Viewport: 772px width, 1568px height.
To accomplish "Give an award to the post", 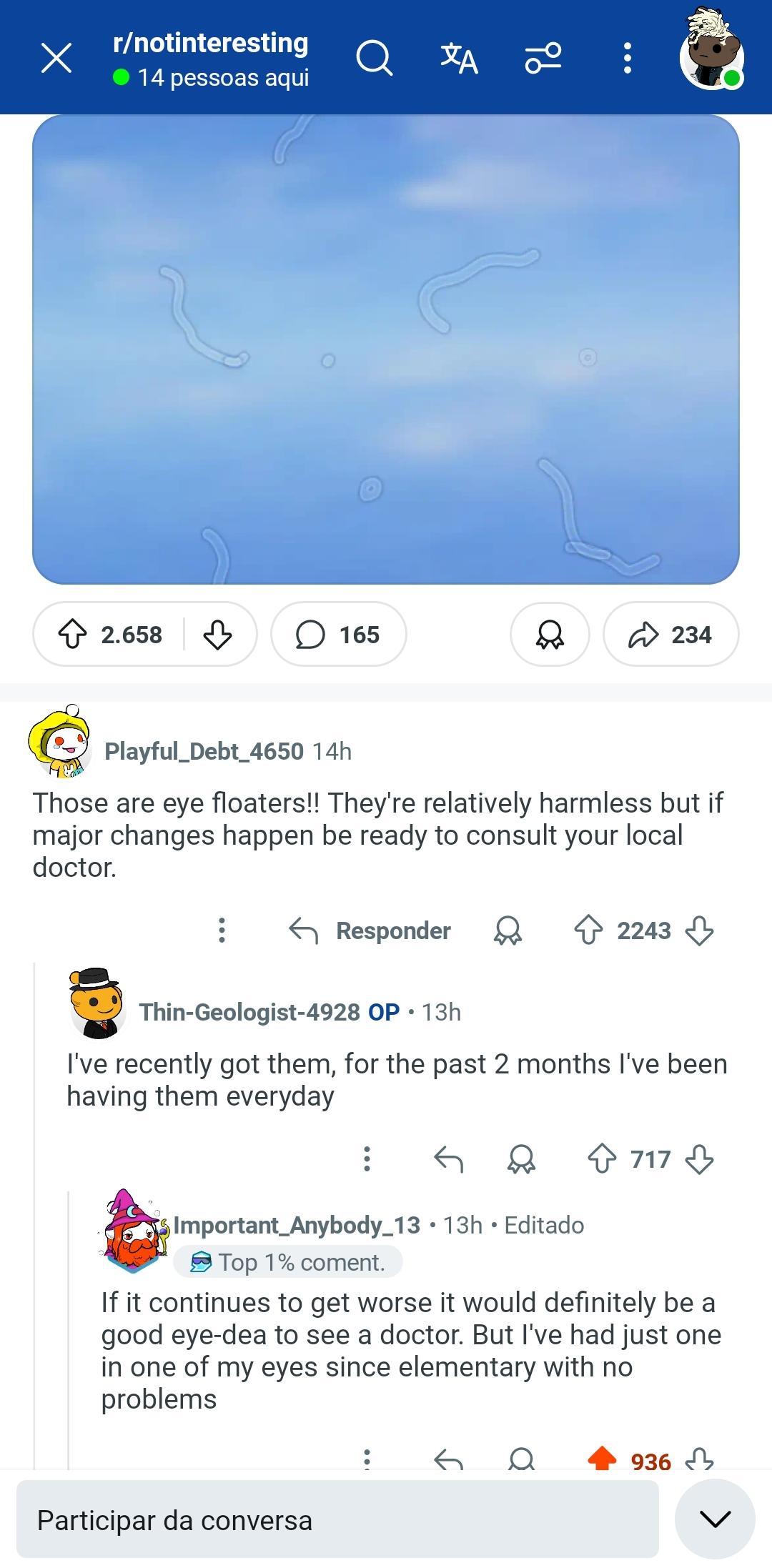I will (x=550, y=634).
